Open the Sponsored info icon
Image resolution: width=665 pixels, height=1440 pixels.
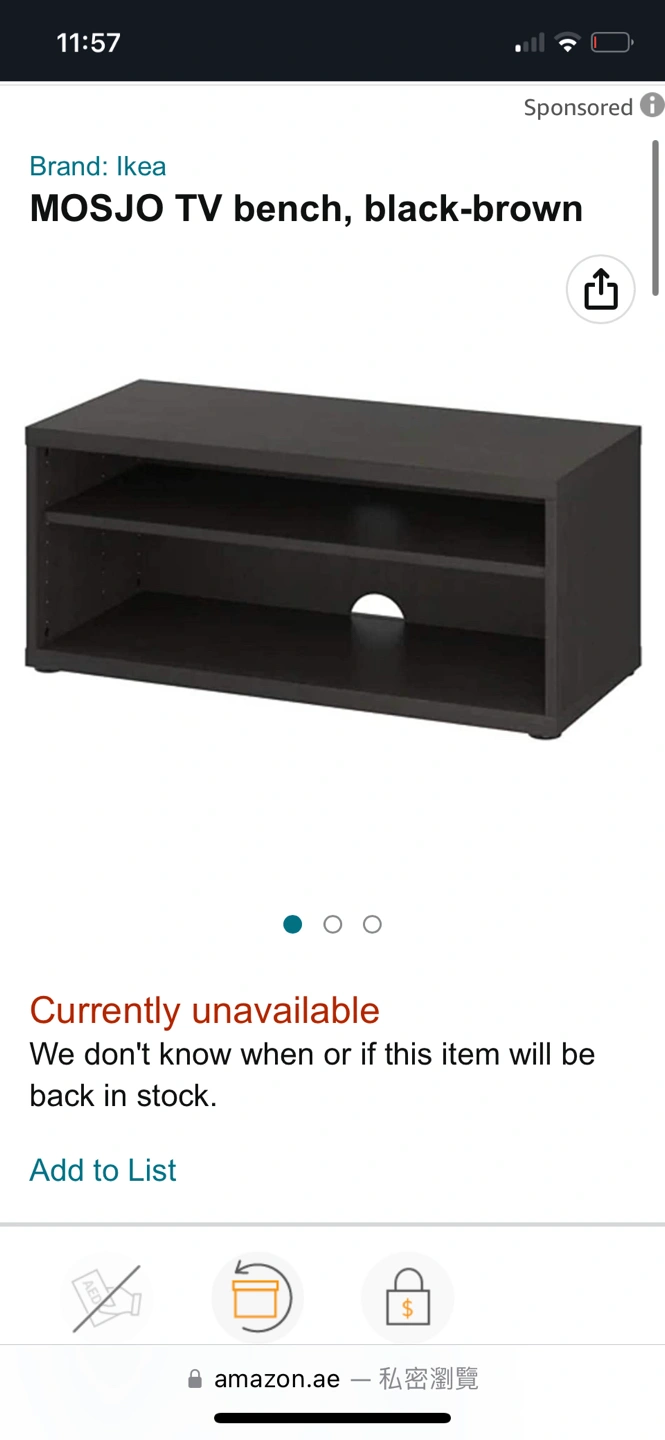(x=652, y=105)
